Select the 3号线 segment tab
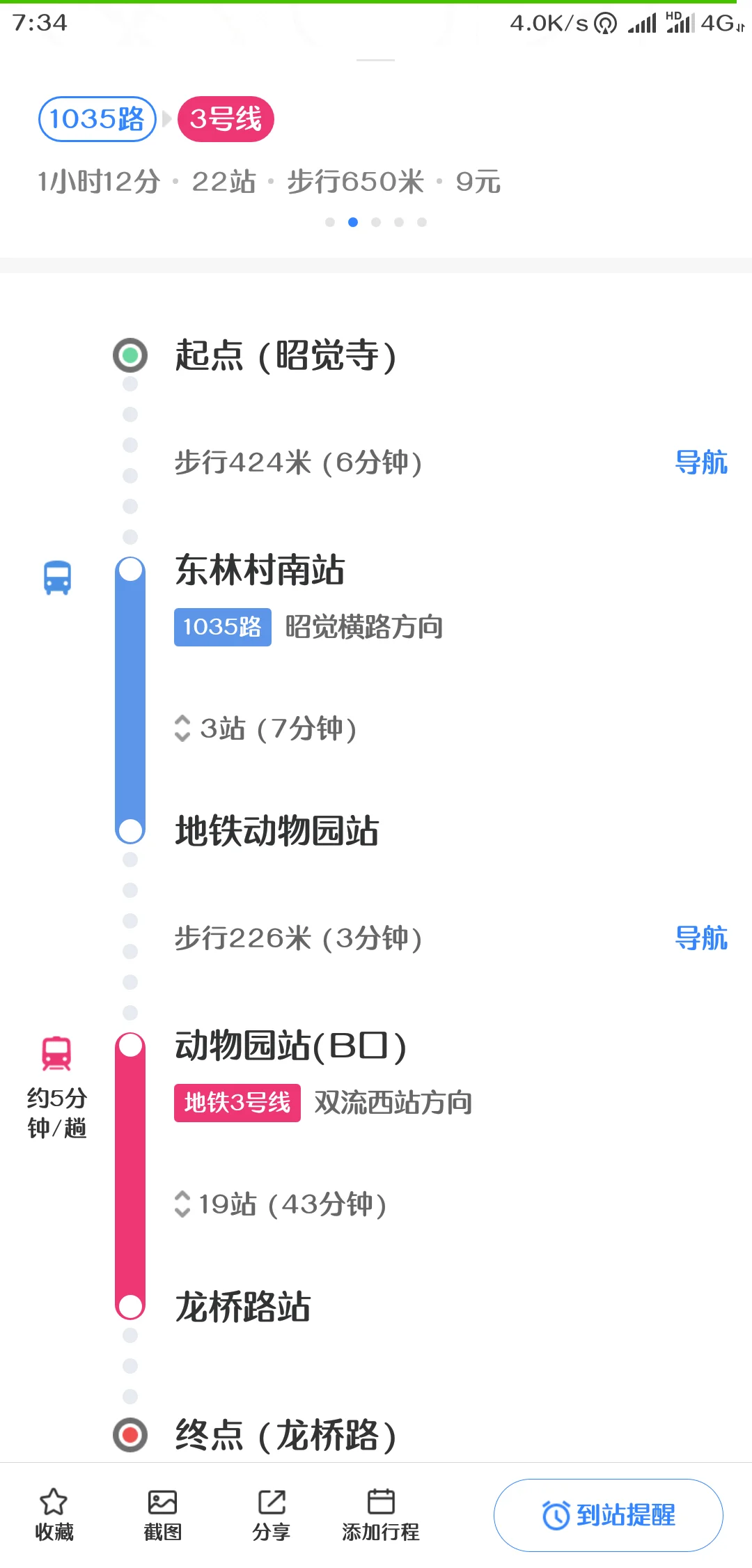The image size is (752, 1568). pos(225,119)
